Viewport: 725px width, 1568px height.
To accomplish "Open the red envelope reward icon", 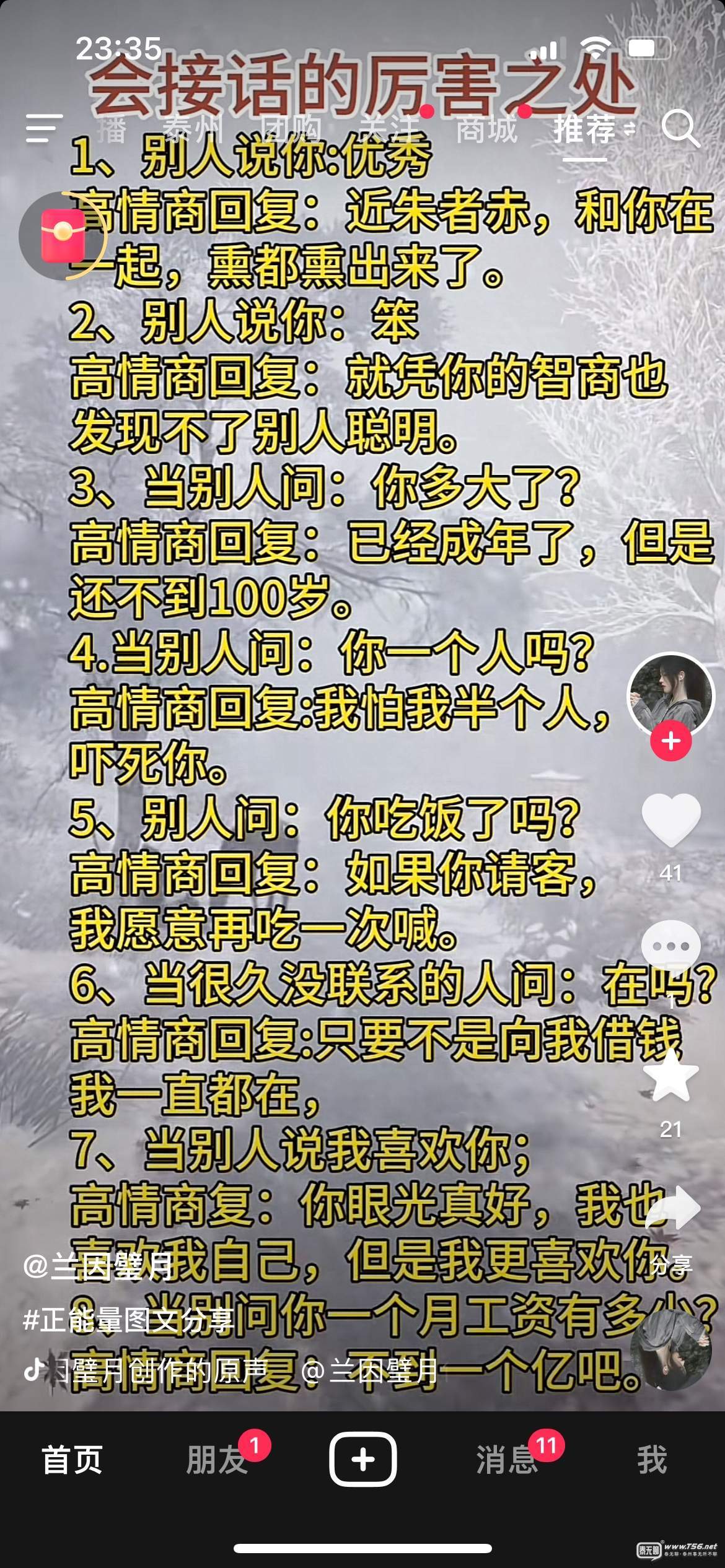I will click(63, 236).
